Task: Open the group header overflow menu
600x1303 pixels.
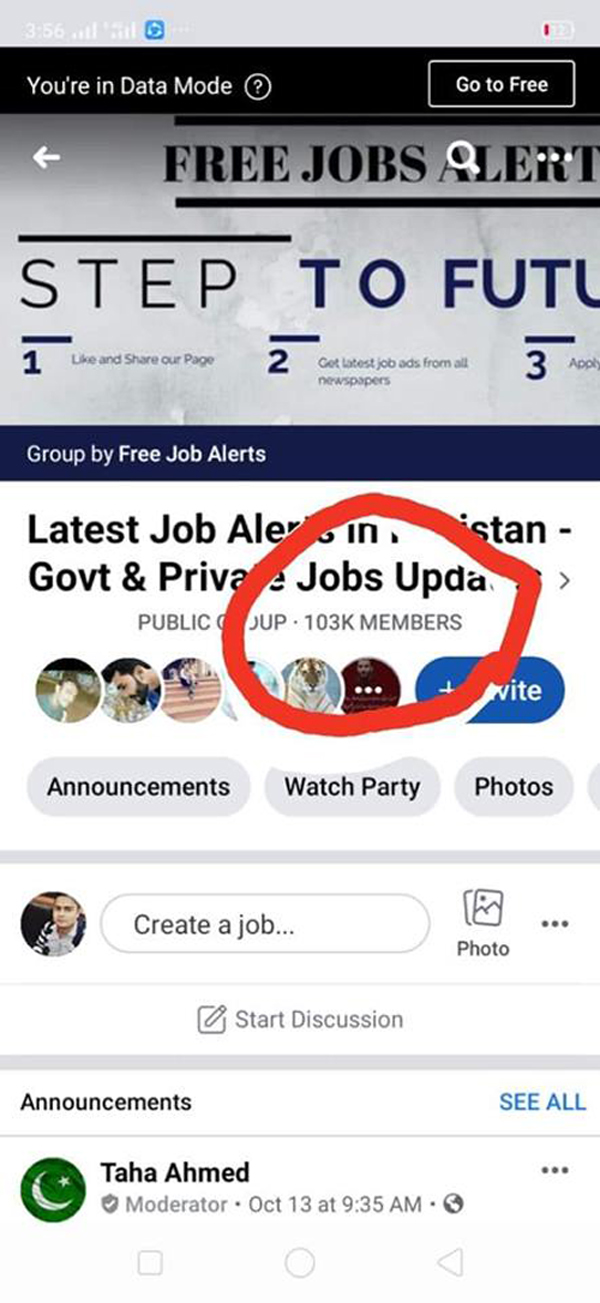Action: (x=553, y=157)
